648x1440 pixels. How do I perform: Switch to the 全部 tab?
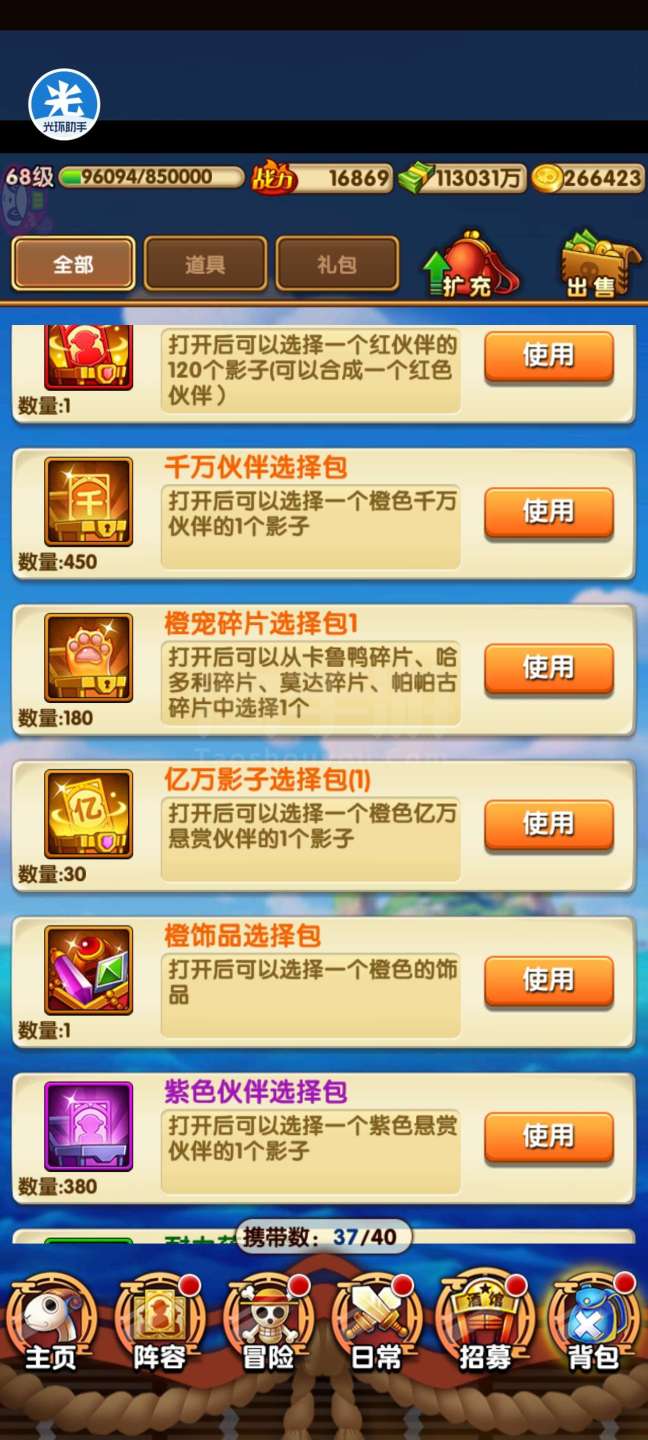point(74,264)
